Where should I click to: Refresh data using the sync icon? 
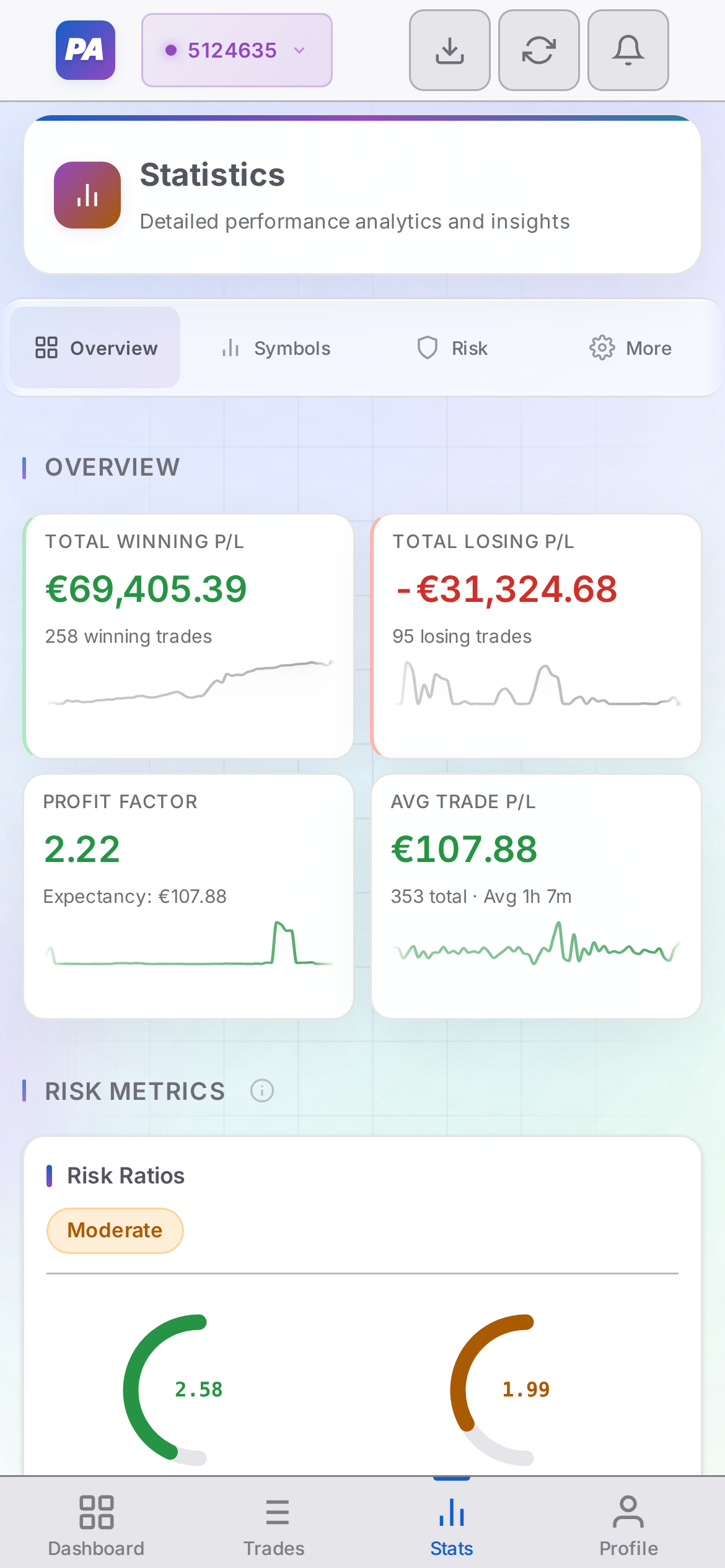538,50
